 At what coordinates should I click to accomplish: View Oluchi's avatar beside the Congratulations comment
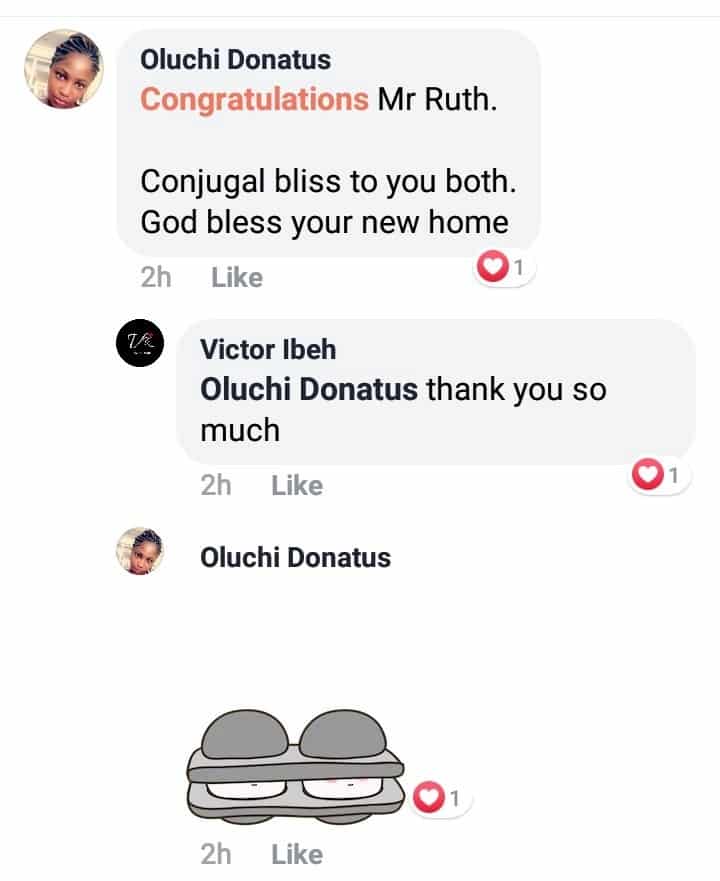click(63, 68)
